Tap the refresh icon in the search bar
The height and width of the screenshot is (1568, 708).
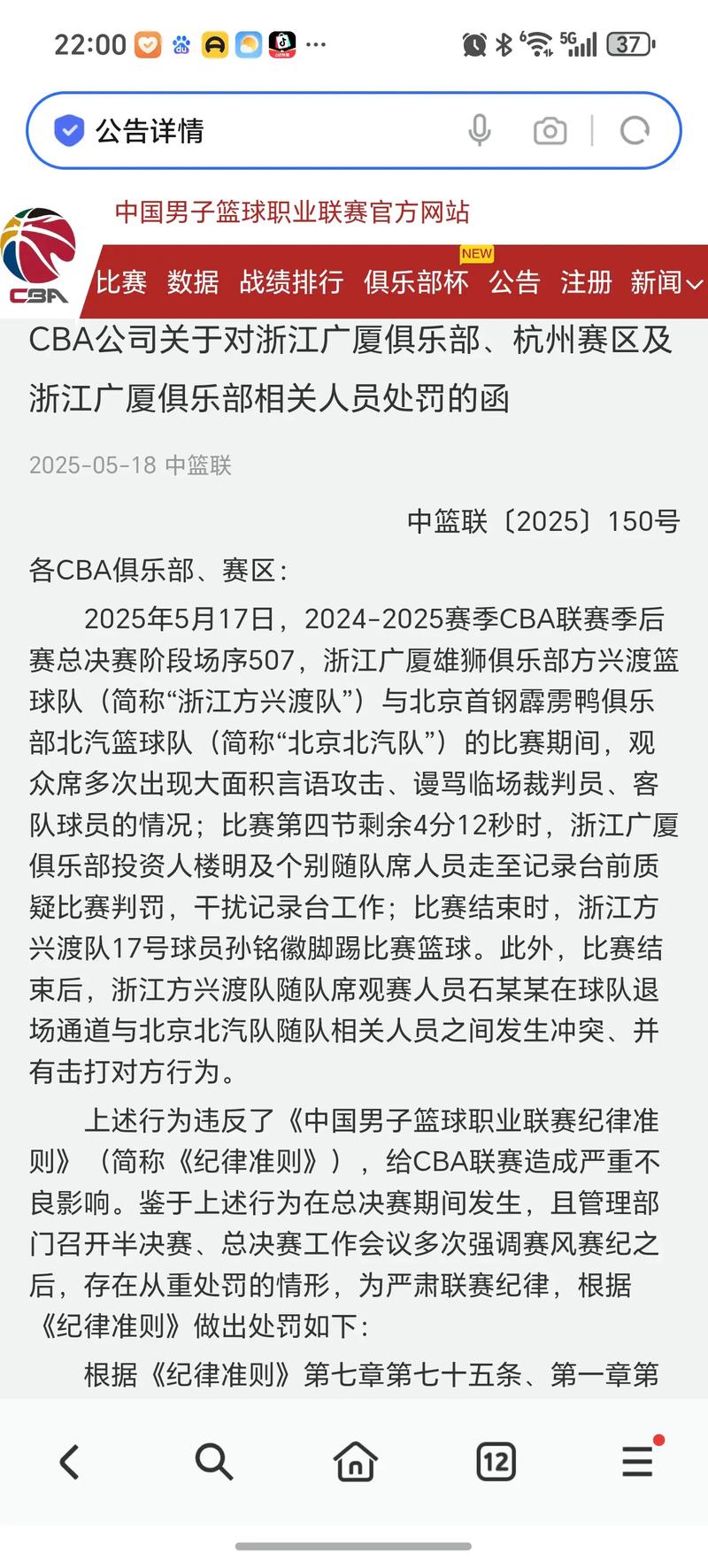pyautogui.click(x=636, y=130)
